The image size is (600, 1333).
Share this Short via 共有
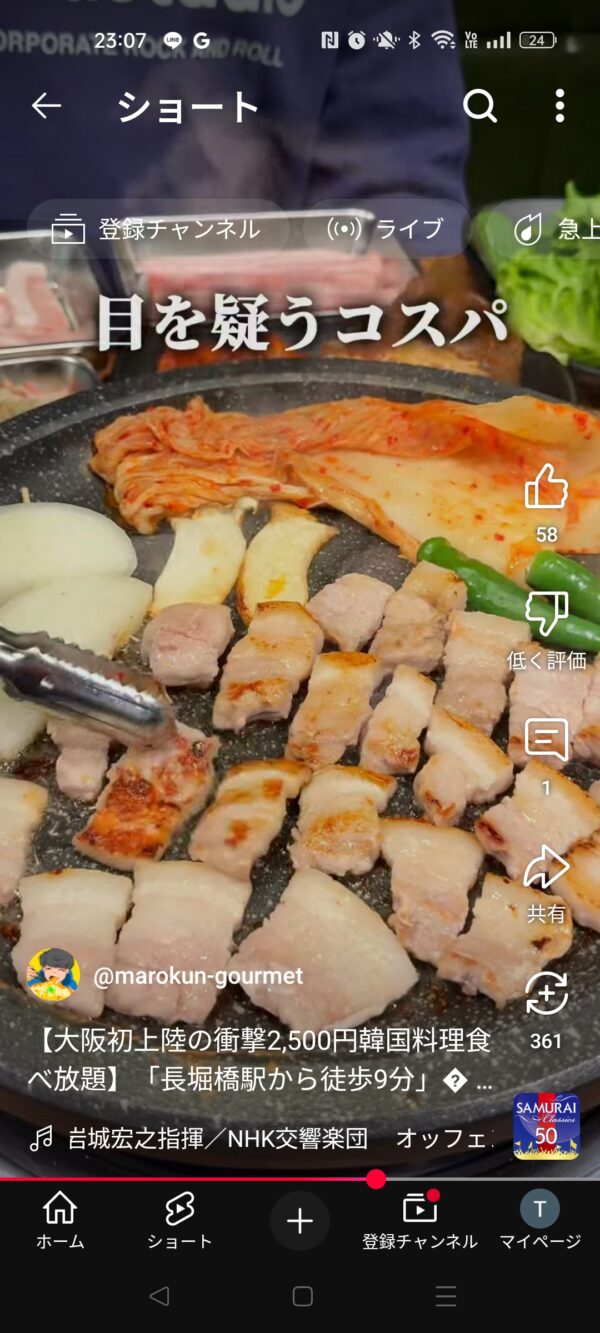pos(546,868)
